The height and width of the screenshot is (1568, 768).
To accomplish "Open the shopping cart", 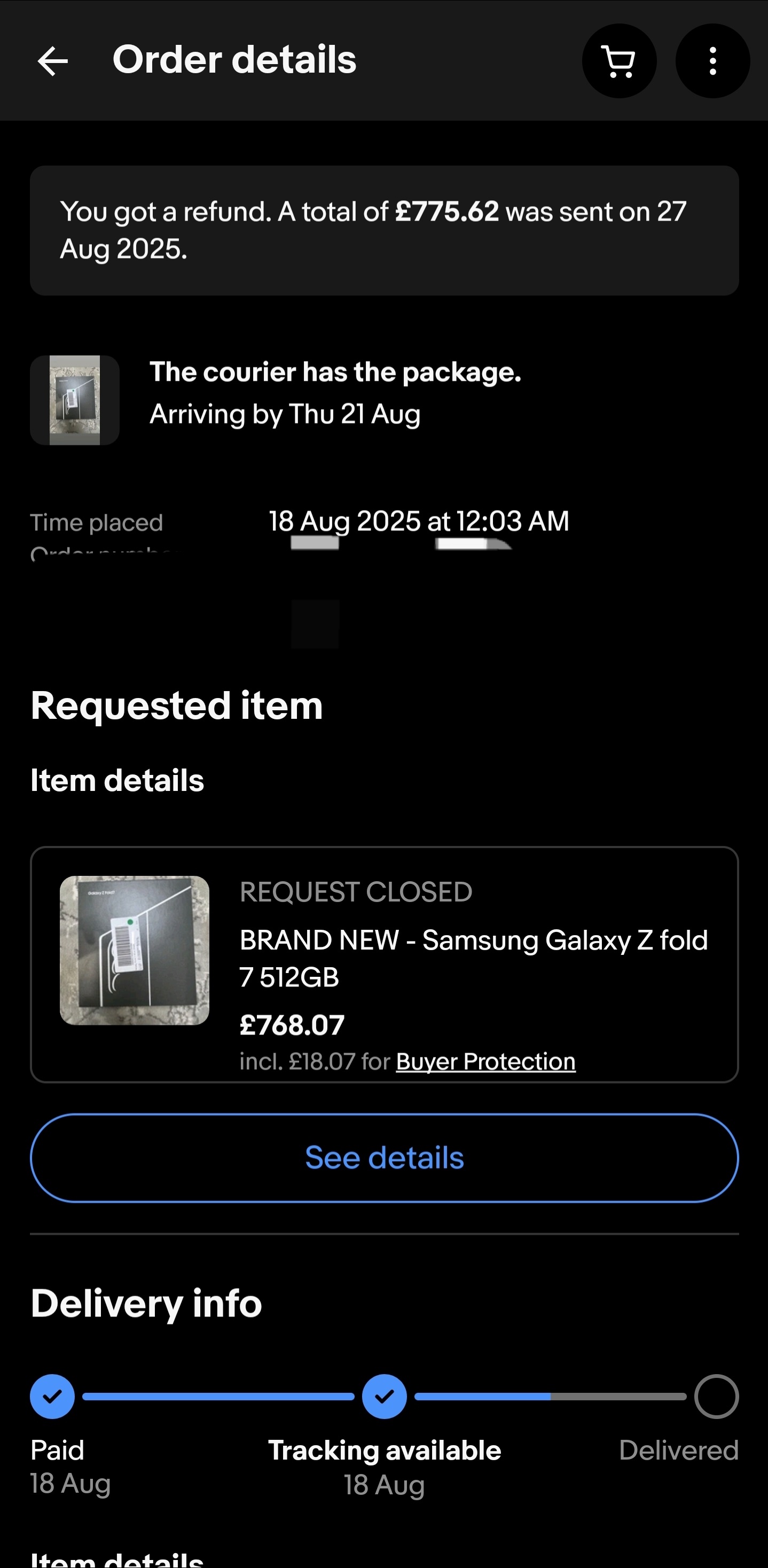I will [619, 61].
